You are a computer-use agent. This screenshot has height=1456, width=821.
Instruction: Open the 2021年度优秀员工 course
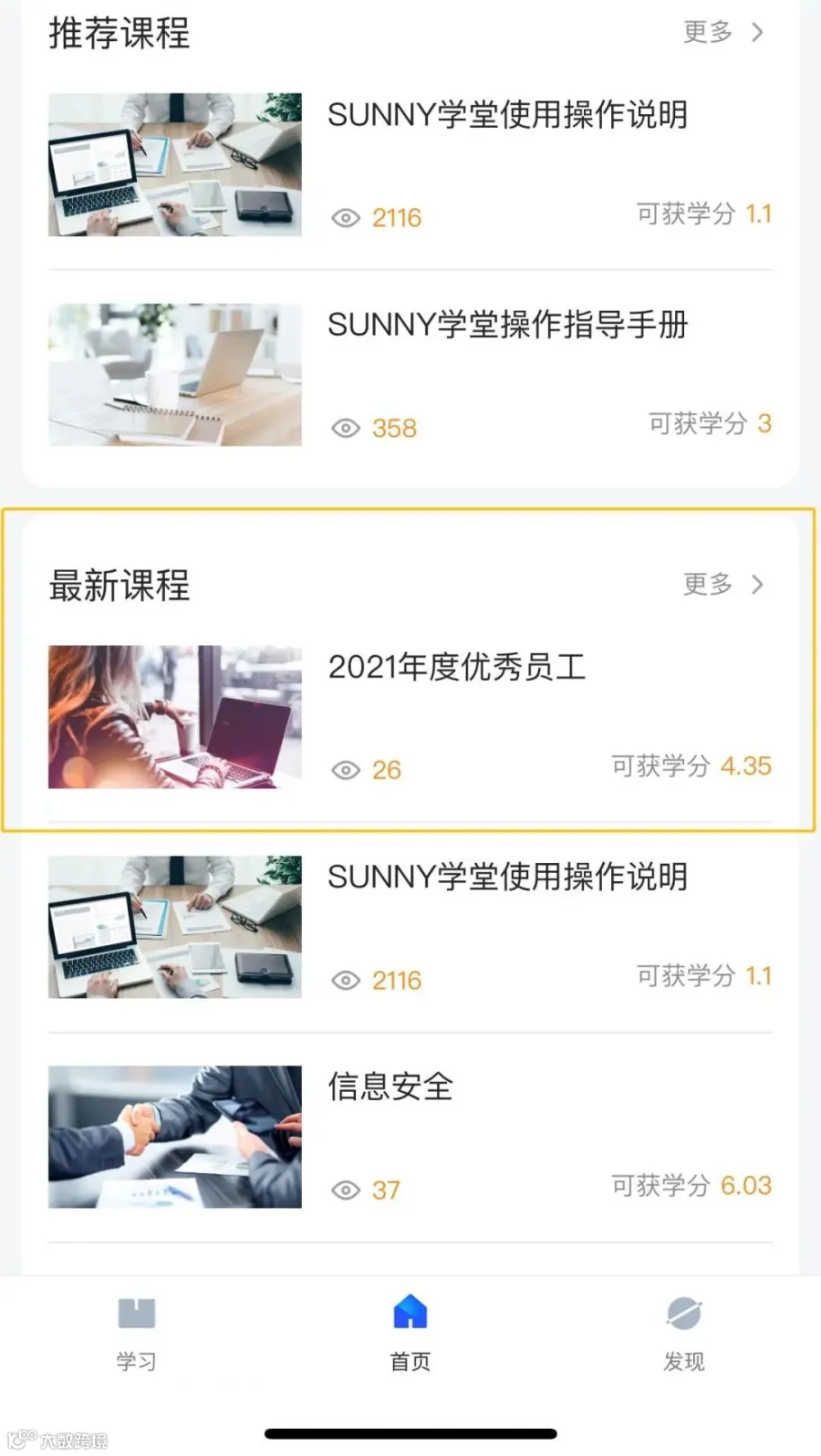tap(410, 717)
